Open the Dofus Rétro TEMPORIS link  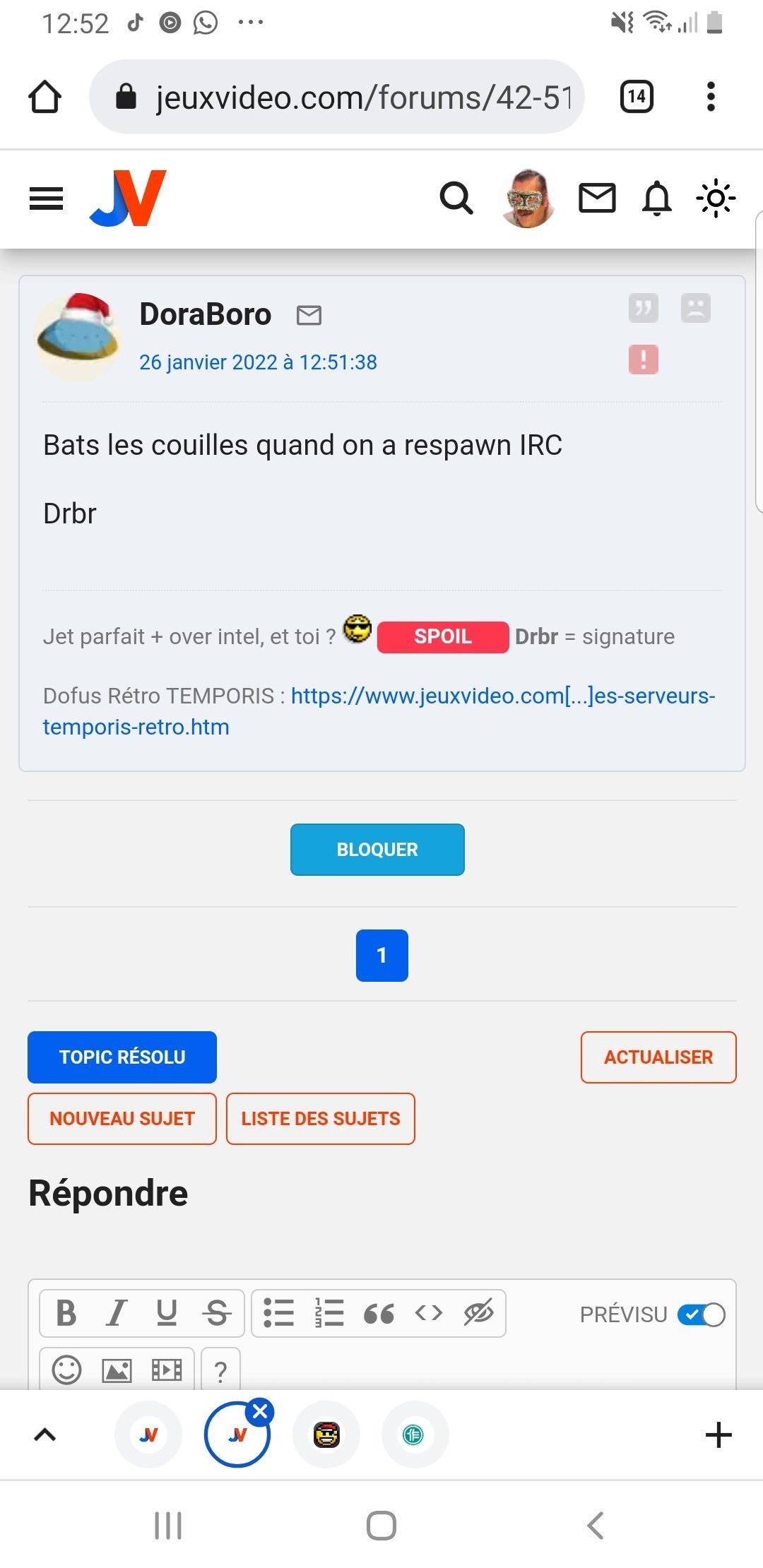379,711
